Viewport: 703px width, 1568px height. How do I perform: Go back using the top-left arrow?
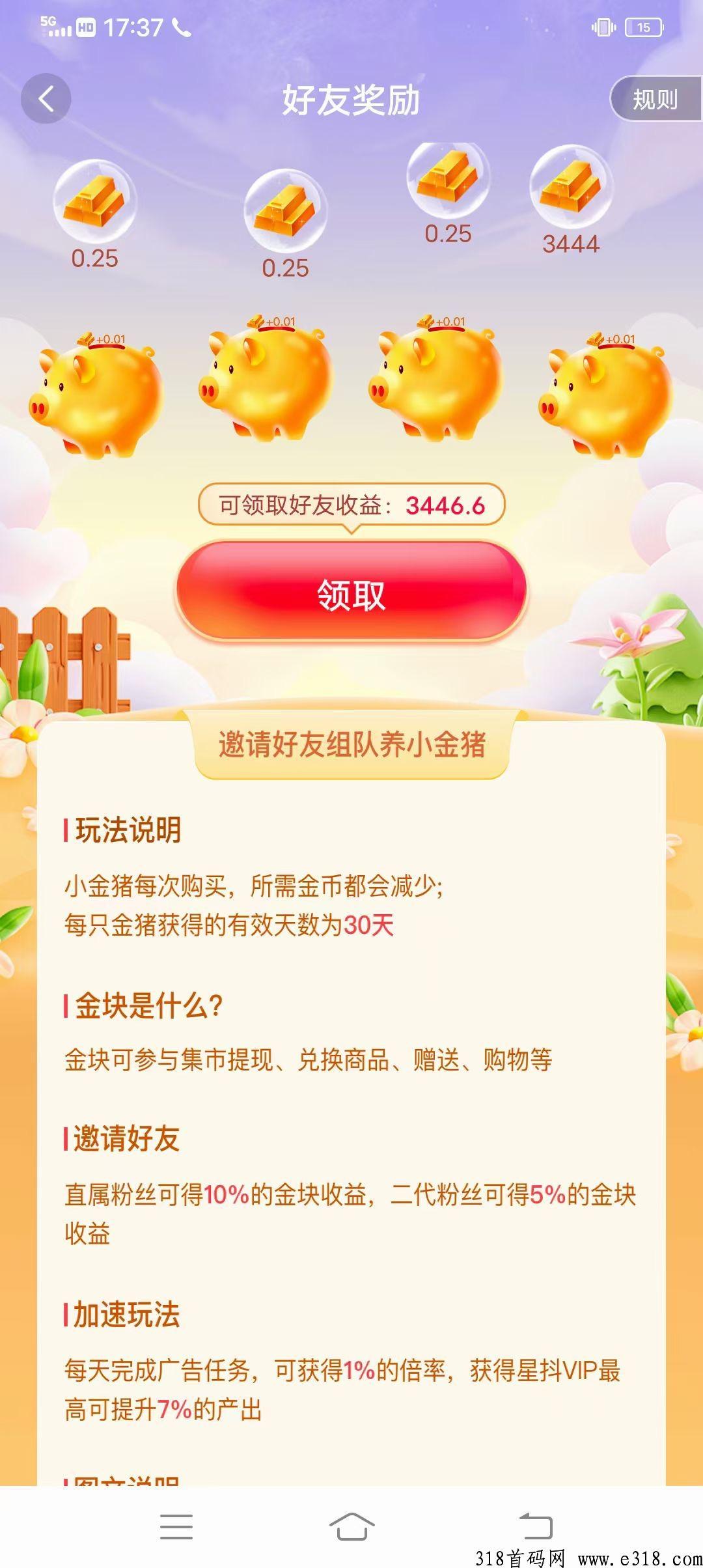click(46, 99)
